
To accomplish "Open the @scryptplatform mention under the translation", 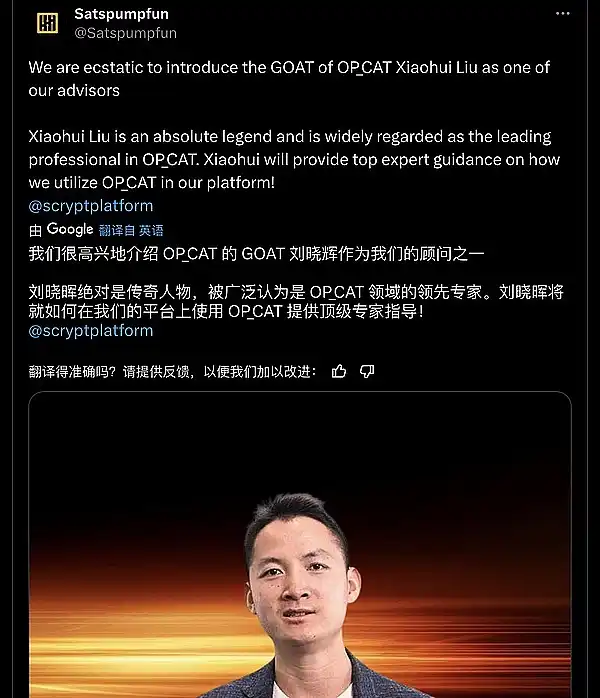I will [91, 331].
